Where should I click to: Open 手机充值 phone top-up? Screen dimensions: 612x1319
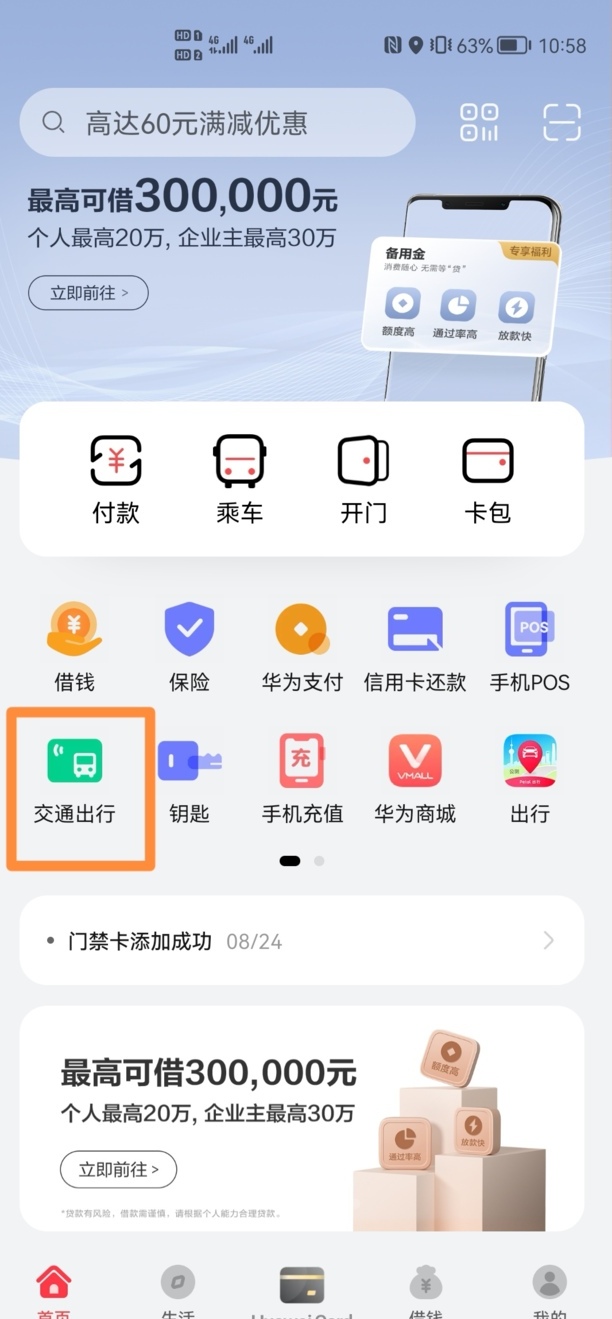point(302,779)
